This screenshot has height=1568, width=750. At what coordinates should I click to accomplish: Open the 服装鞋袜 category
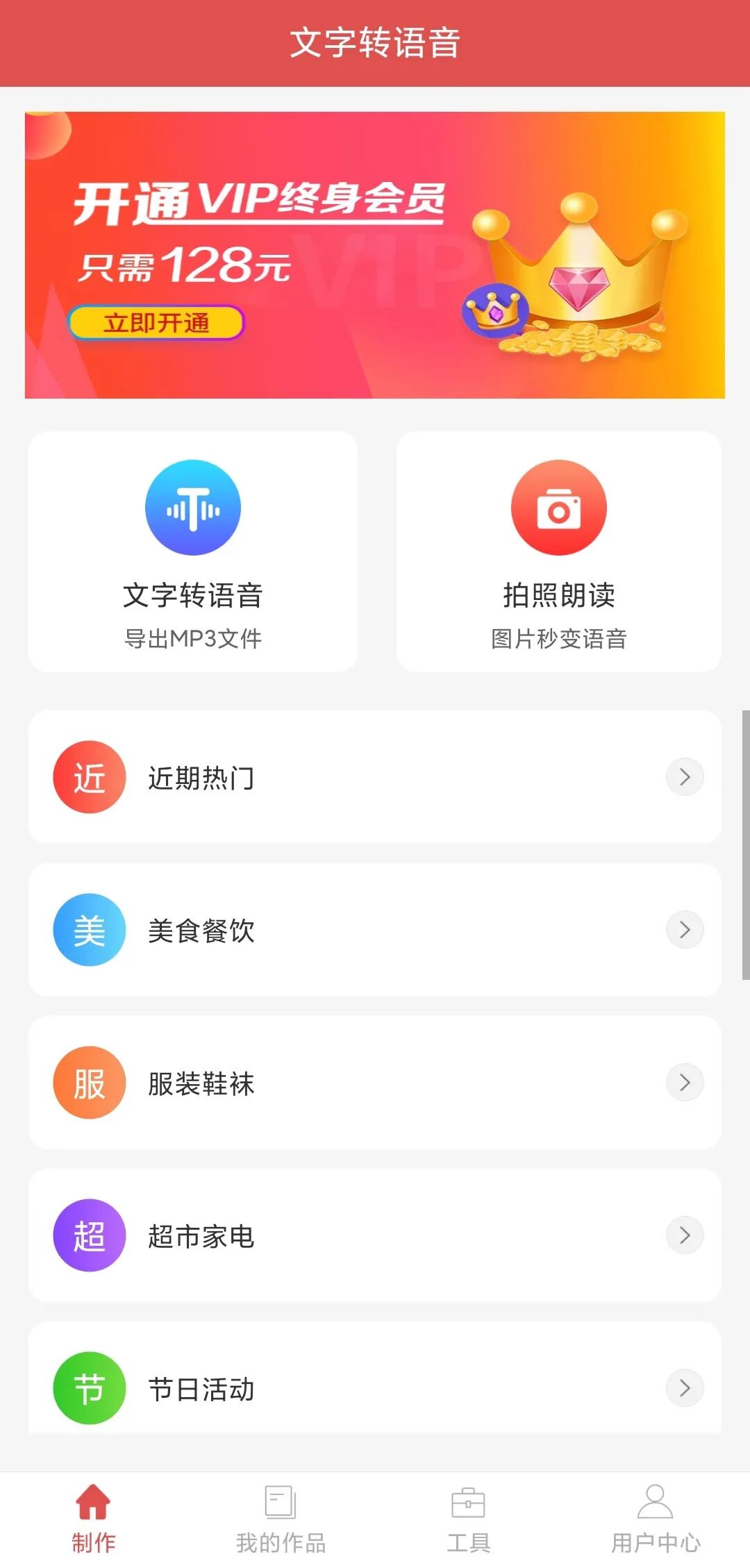(375, 1083)
